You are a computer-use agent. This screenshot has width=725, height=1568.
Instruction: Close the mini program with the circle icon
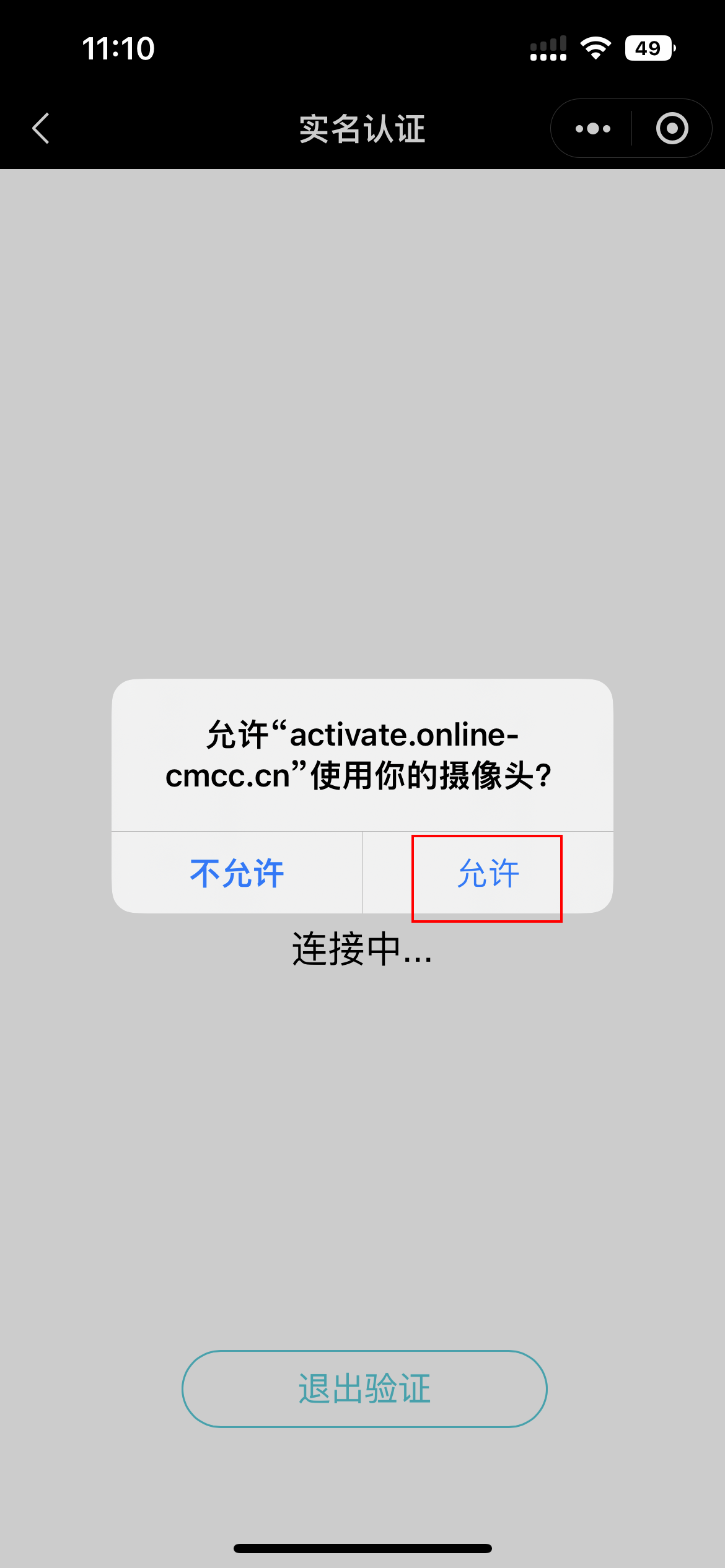click(x=672, y=128)
